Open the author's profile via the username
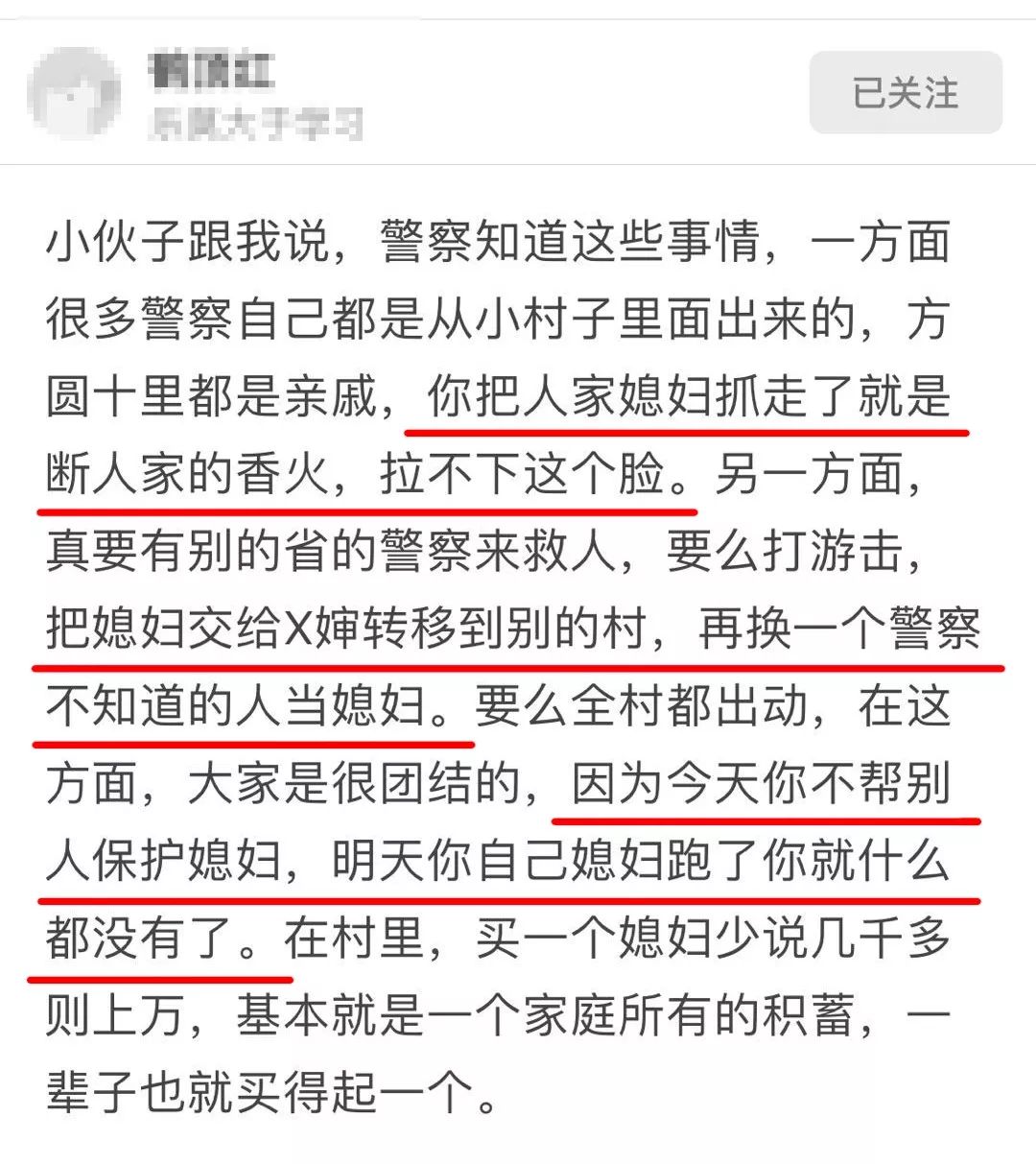The image size is (1036, 1164). click(x=211, y=73)
